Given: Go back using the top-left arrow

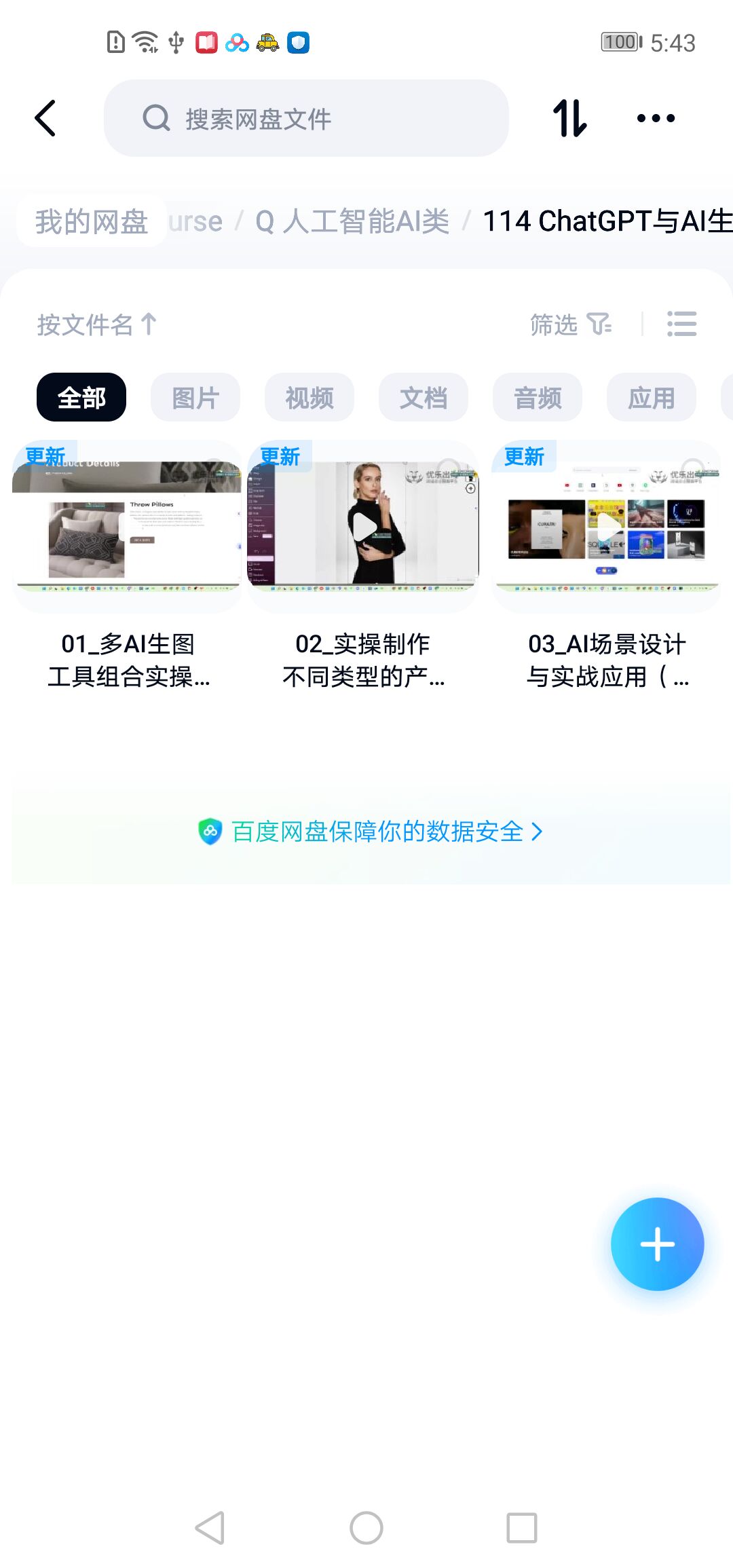Looking at the screenshot, I should 45,118.
